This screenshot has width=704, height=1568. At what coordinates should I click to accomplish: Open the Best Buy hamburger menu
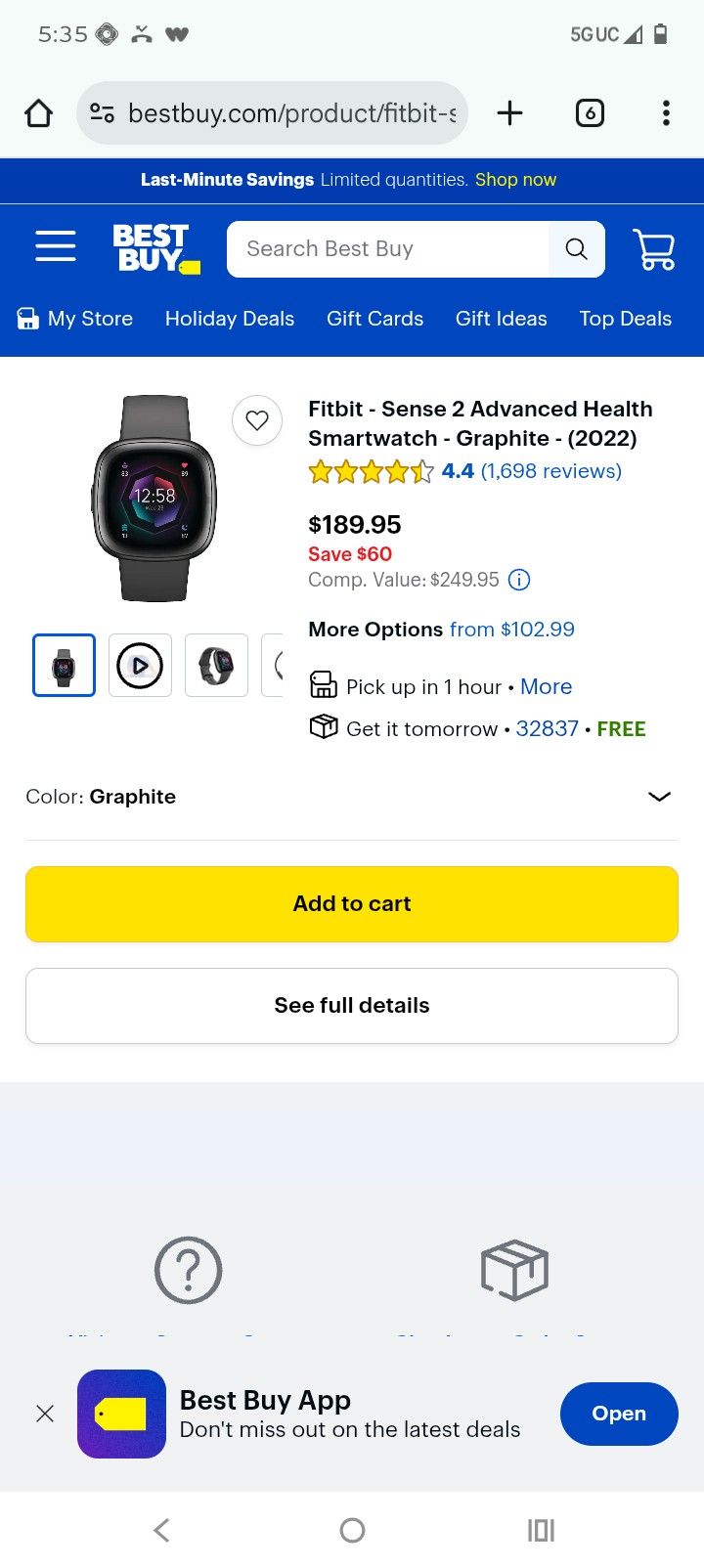(56, 246)
